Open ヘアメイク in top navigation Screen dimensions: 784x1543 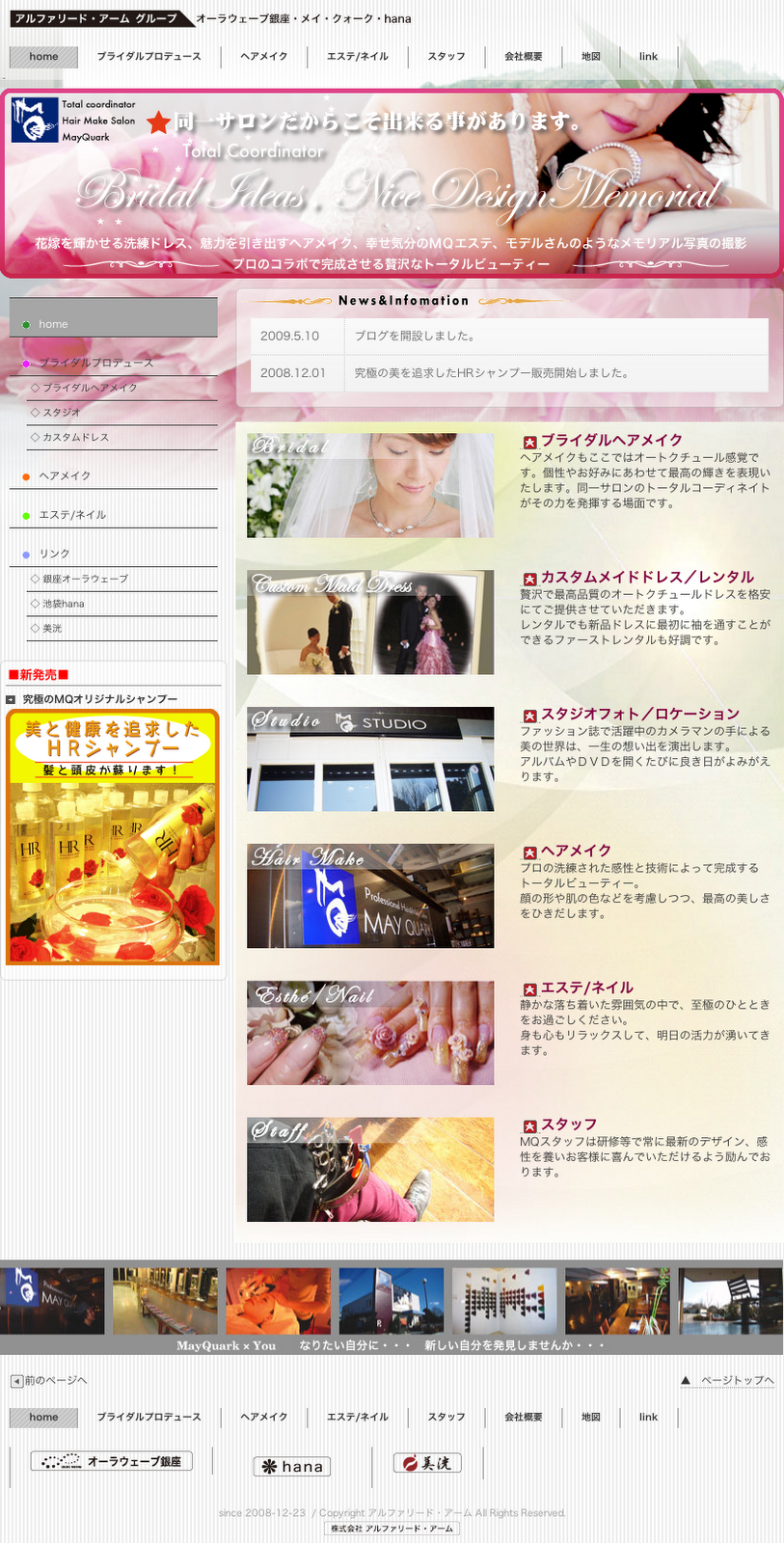pos(264,56)
